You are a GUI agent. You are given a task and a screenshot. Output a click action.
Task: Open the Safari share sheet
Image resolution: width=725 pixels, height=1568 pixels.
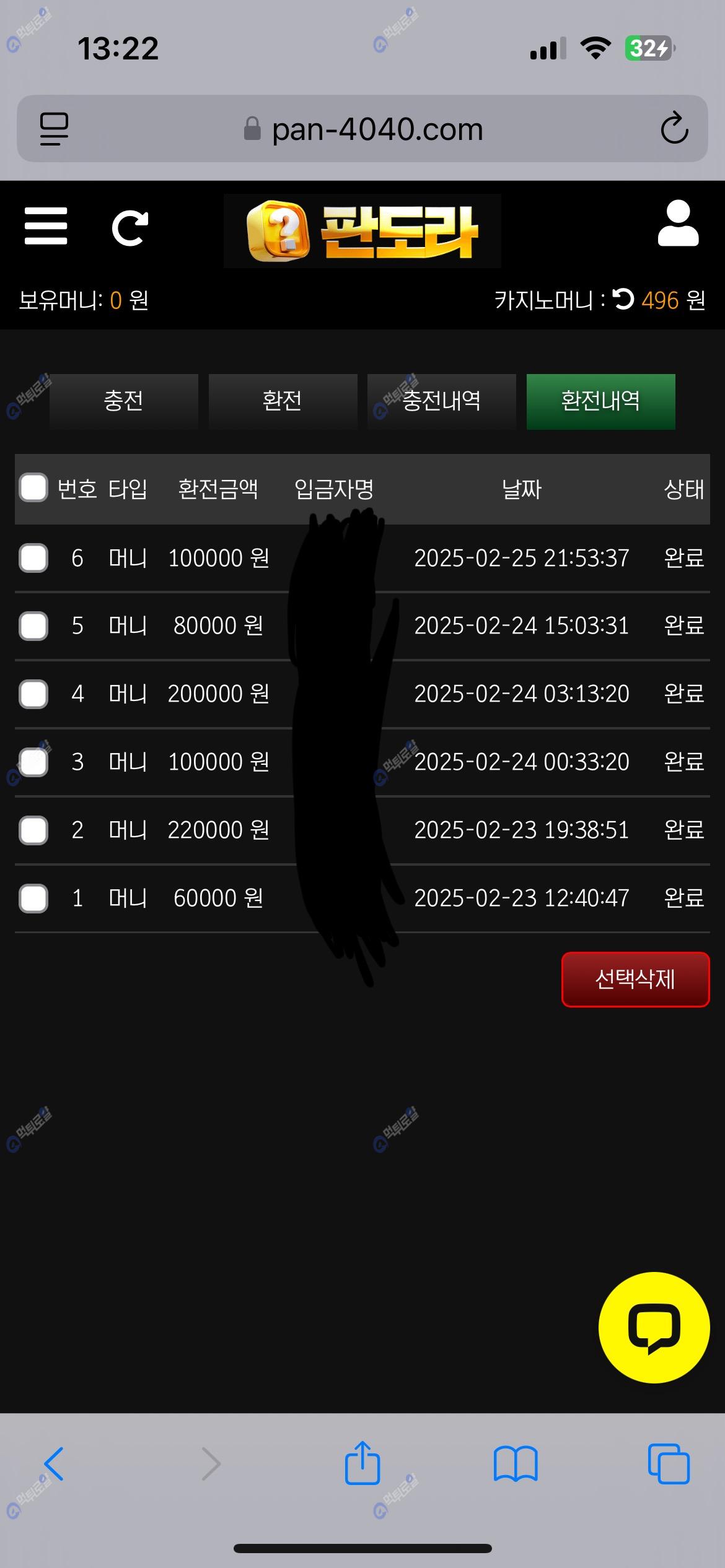362,1463
